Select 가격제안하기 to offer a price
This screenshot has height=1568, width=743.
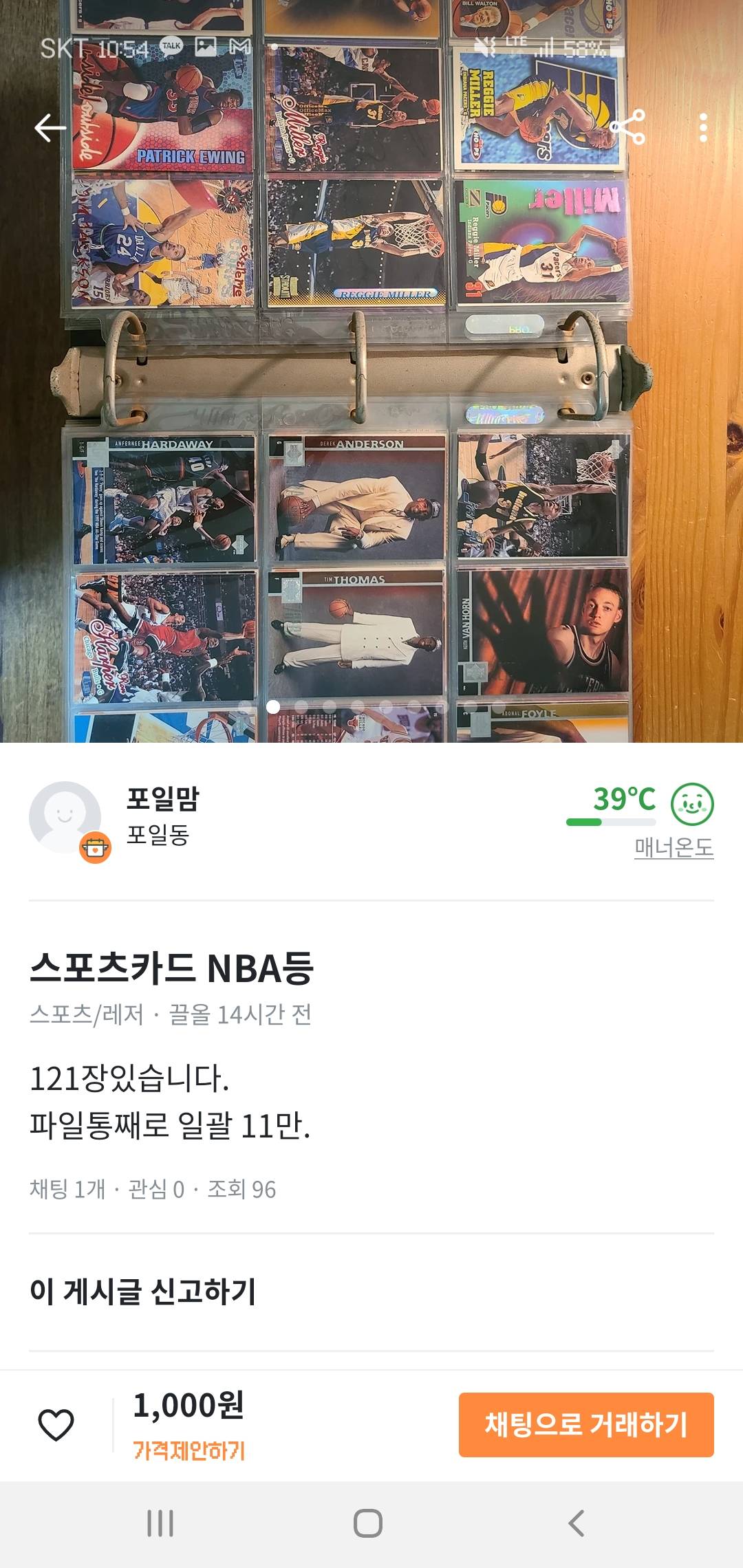(189, 1450)
